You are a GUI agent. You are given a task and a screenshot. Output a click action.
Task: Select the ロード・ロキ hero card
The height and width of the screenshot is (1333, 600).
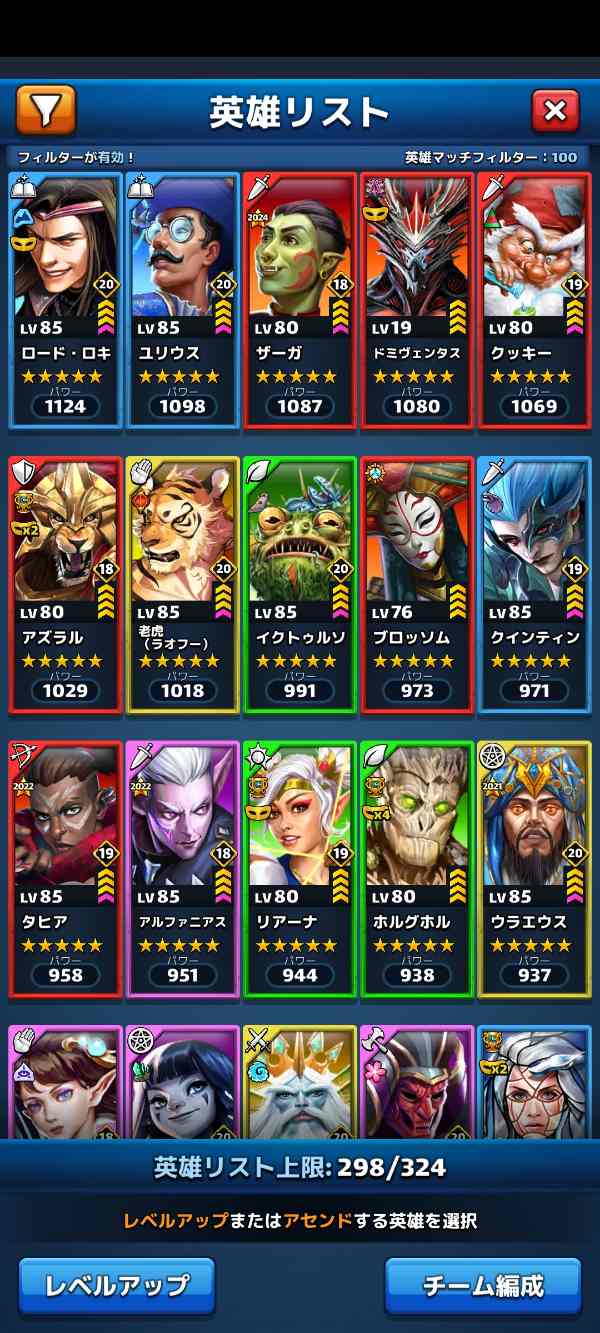click(65, 301)
